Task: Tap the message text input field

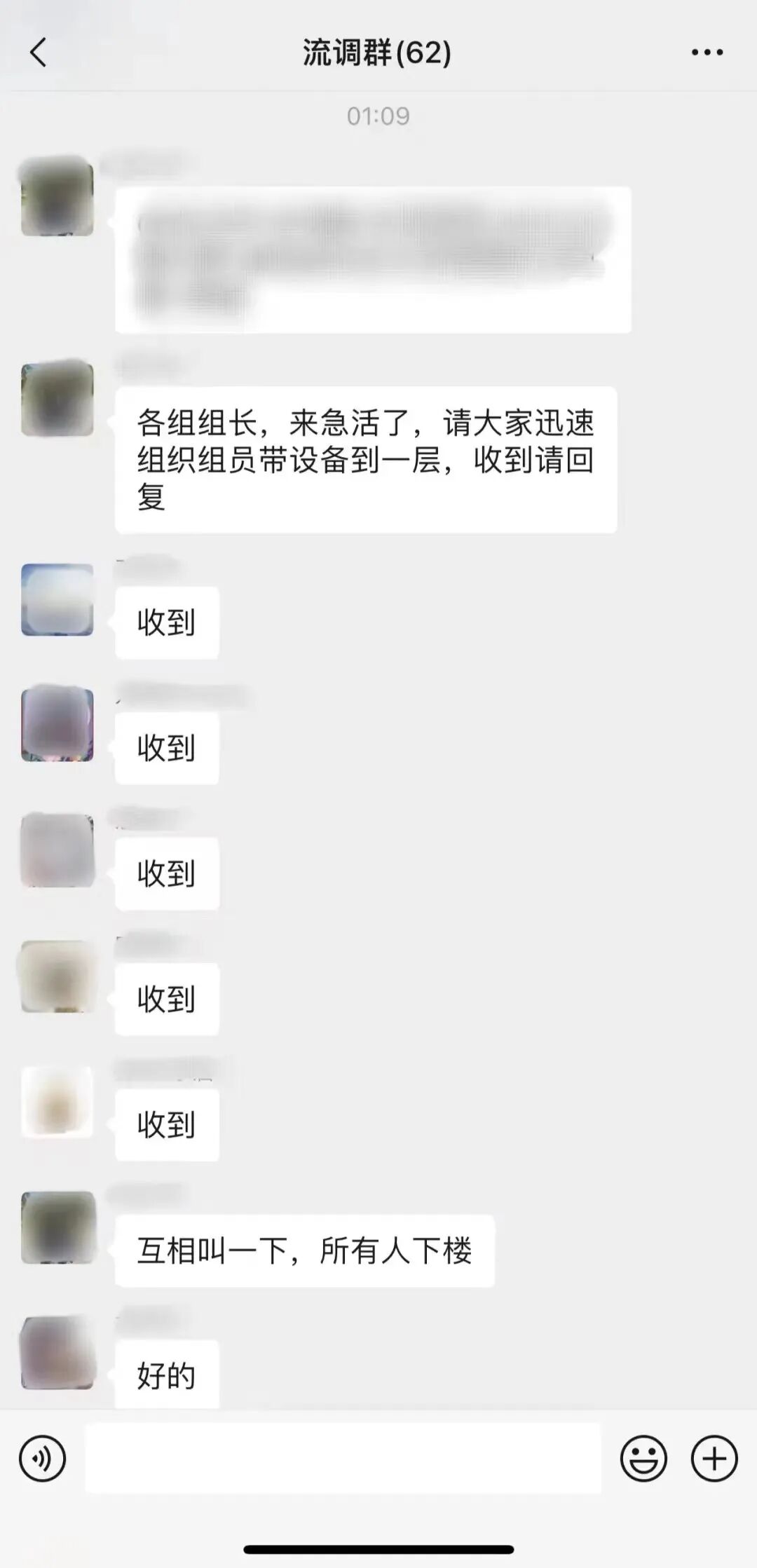Action: point(343,1459)
